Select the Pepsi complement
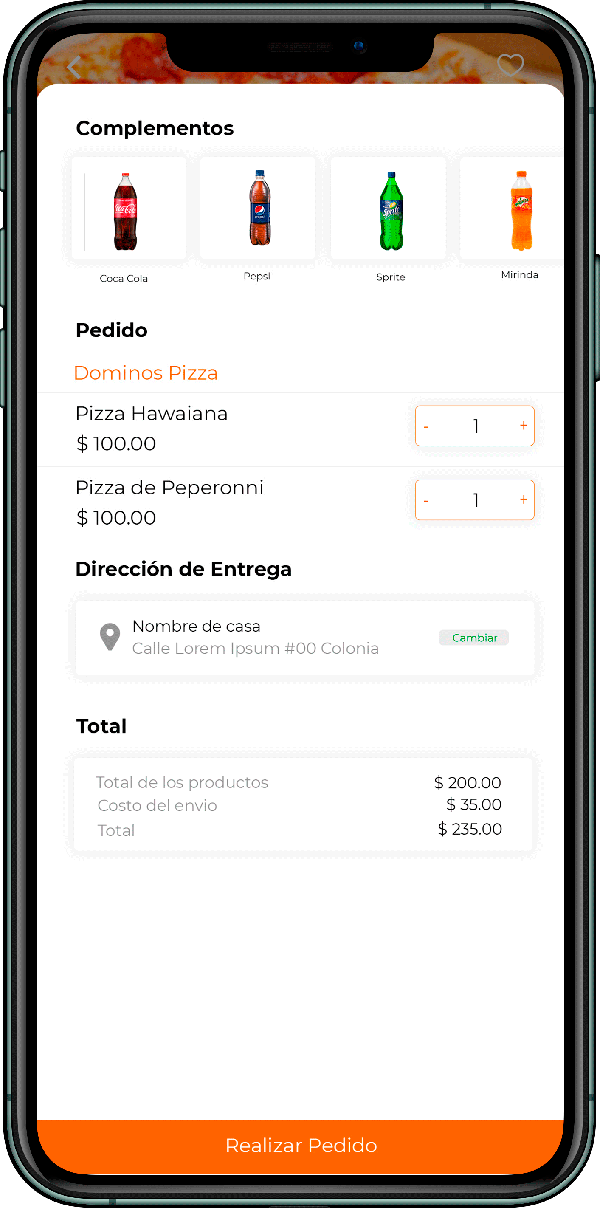 (258, 208)
